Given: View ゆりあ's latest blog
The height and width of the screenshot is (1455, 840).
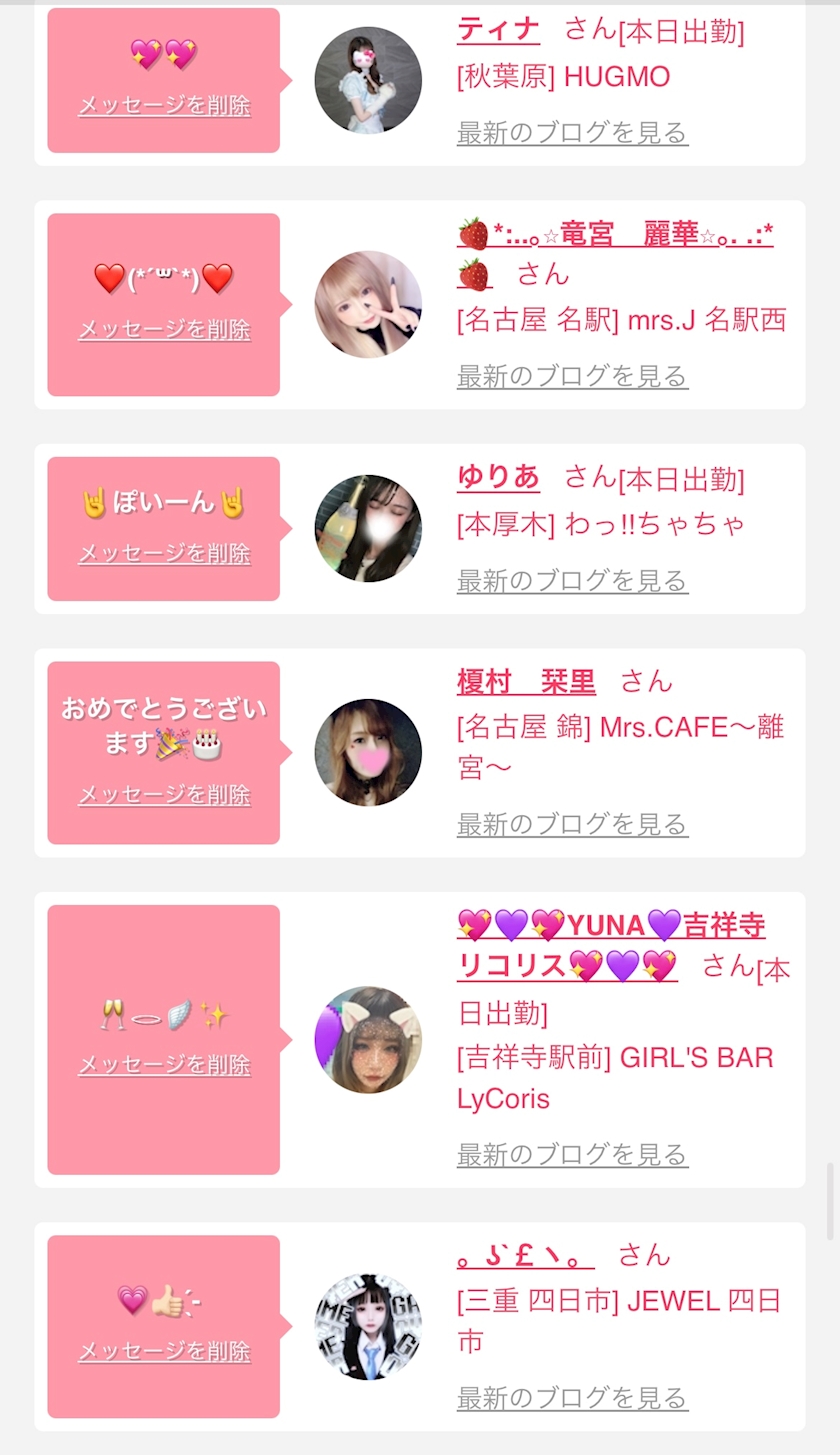Looking at the screenshot, I should pos(572,580).
